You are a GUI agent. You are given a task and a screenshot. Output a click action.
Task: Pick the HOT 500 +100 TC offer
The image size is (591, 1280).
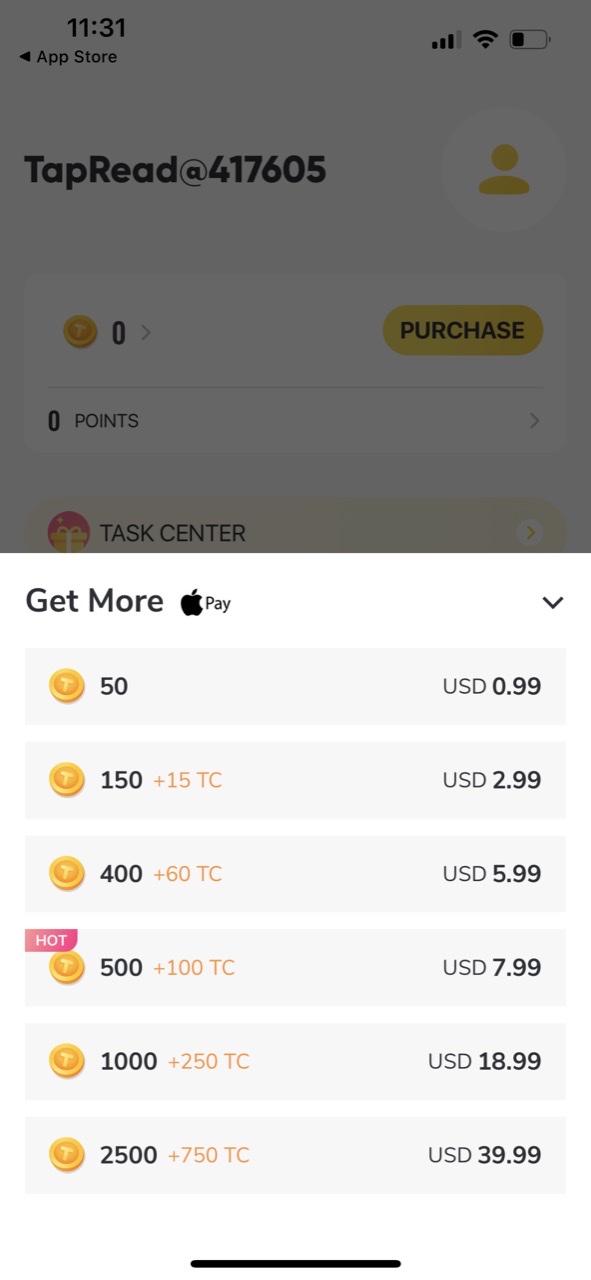[295, 967]
